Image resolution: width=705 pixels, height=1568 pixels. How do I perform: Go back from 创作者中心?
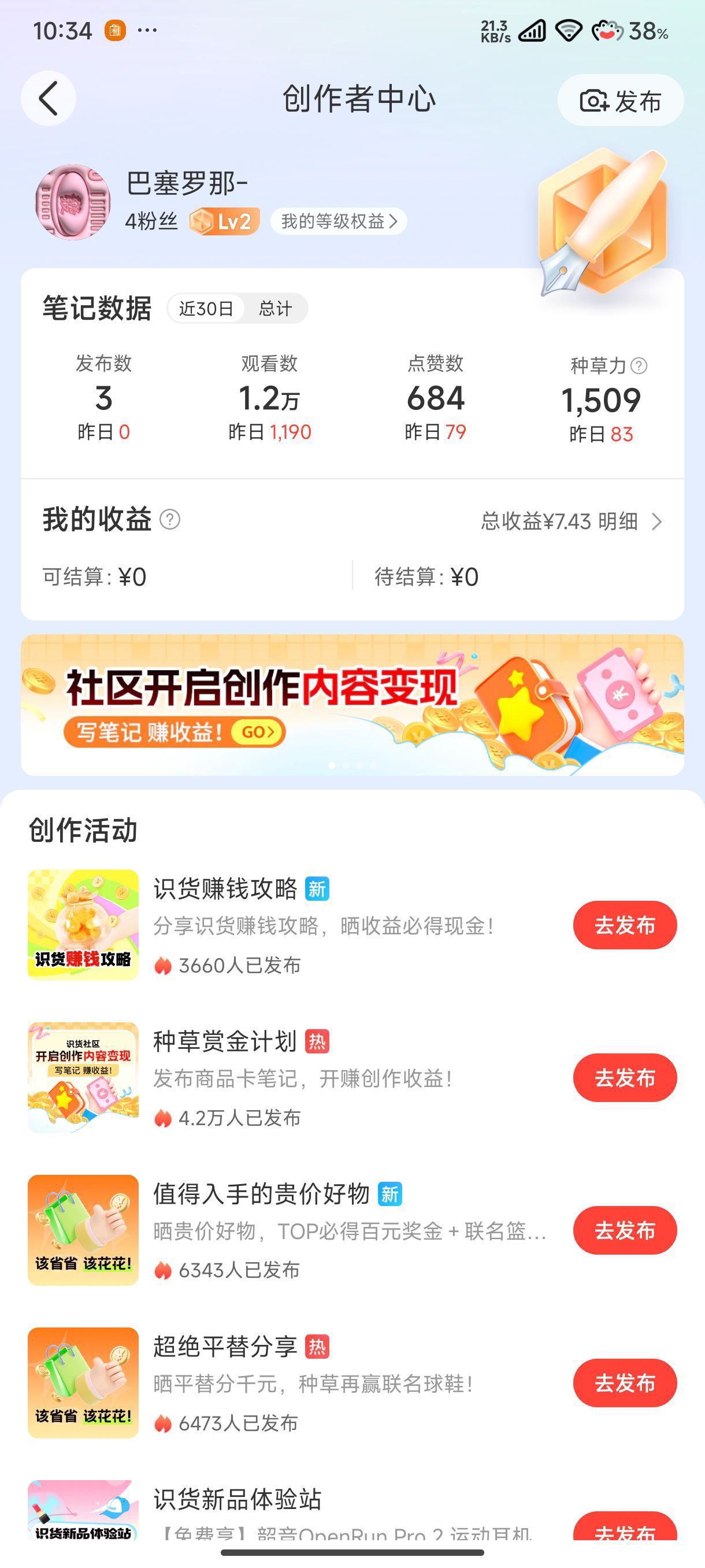49,99
